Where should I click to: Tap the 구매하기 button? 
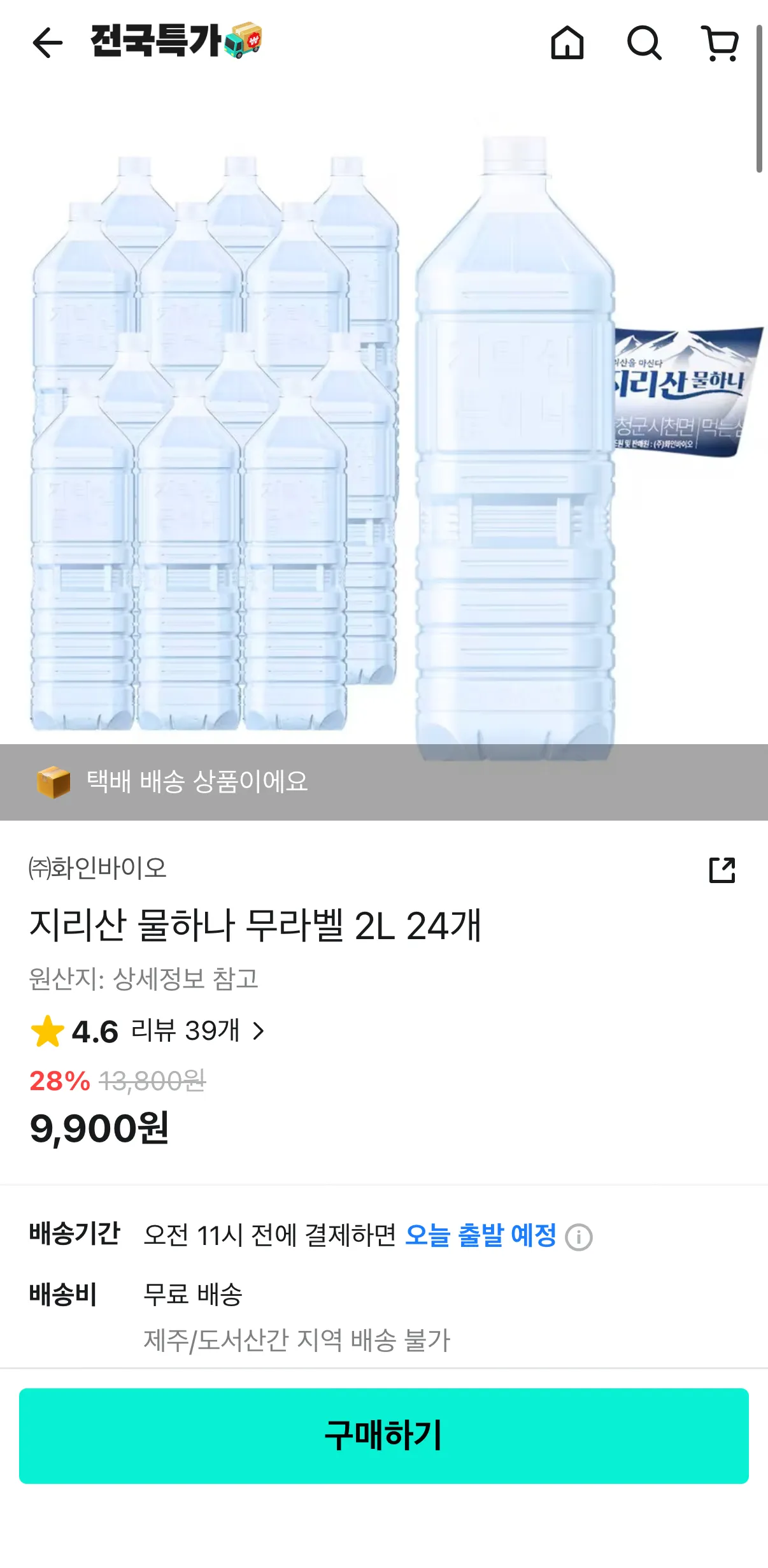(383, 1435)
